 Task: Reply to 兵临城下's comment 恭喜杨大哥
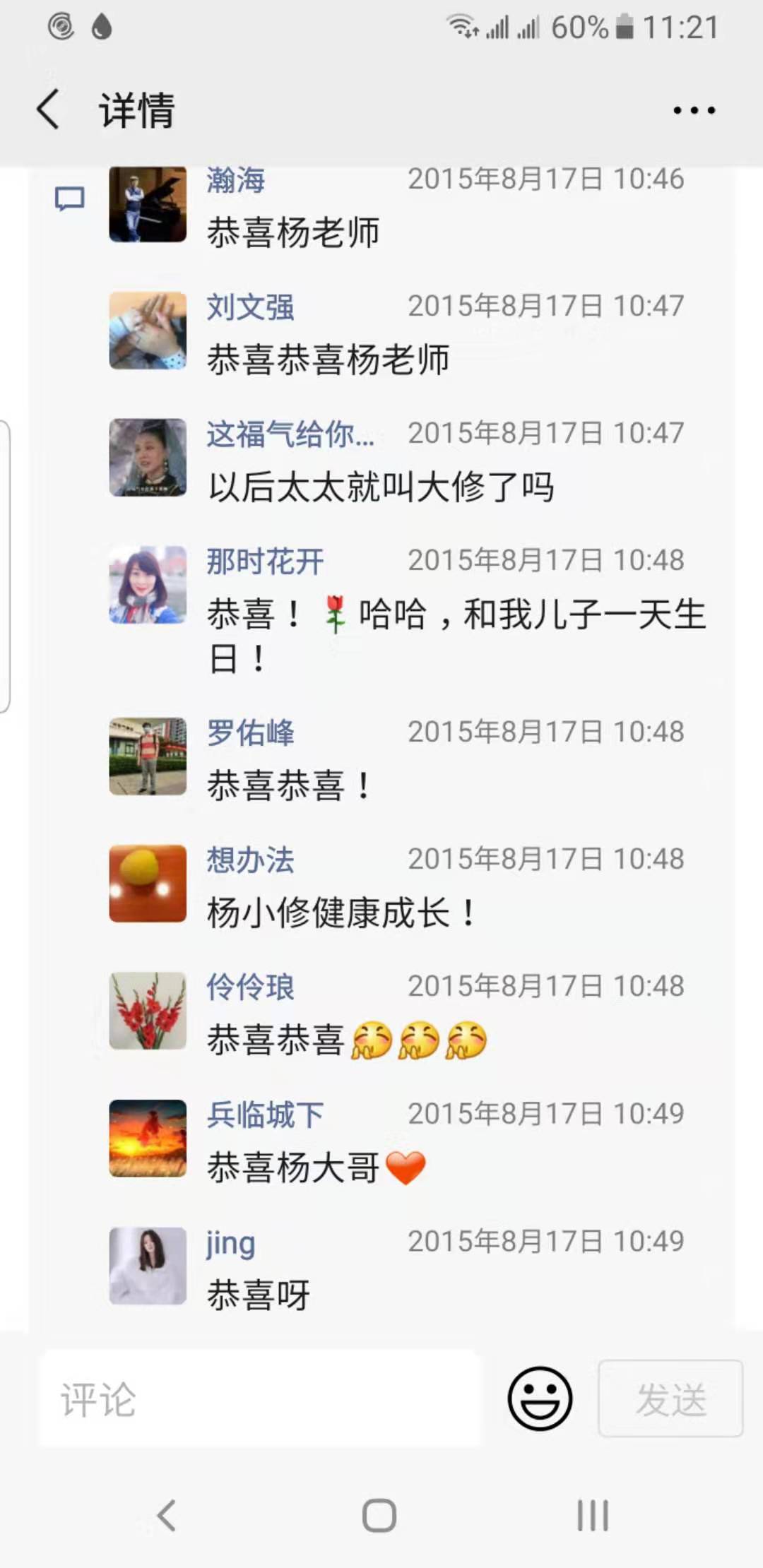click(317, 1167)
